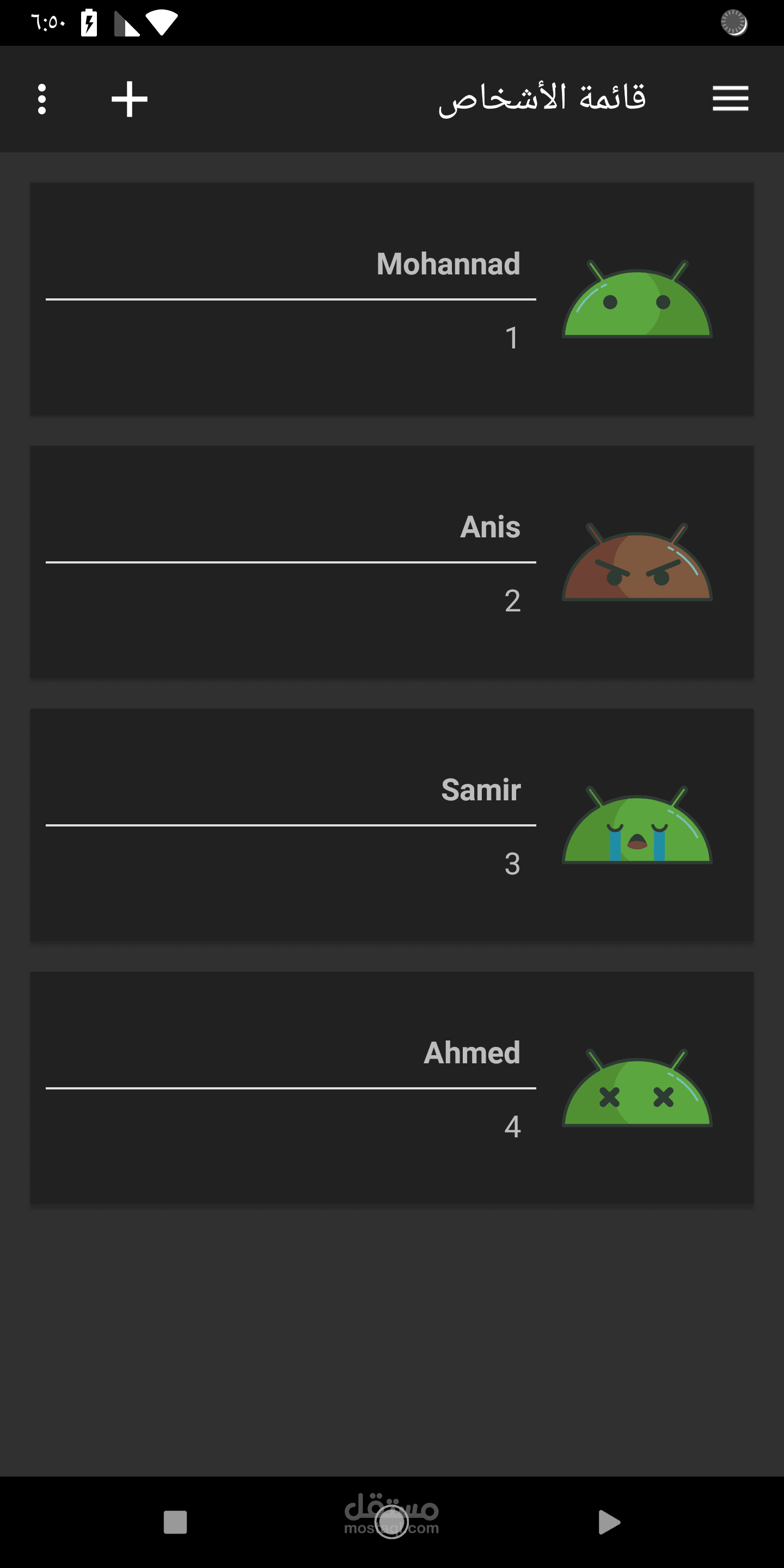Open the hamburger drawer menu
This screenshot has height=1568, width=784.
click(x=730, y=99)
